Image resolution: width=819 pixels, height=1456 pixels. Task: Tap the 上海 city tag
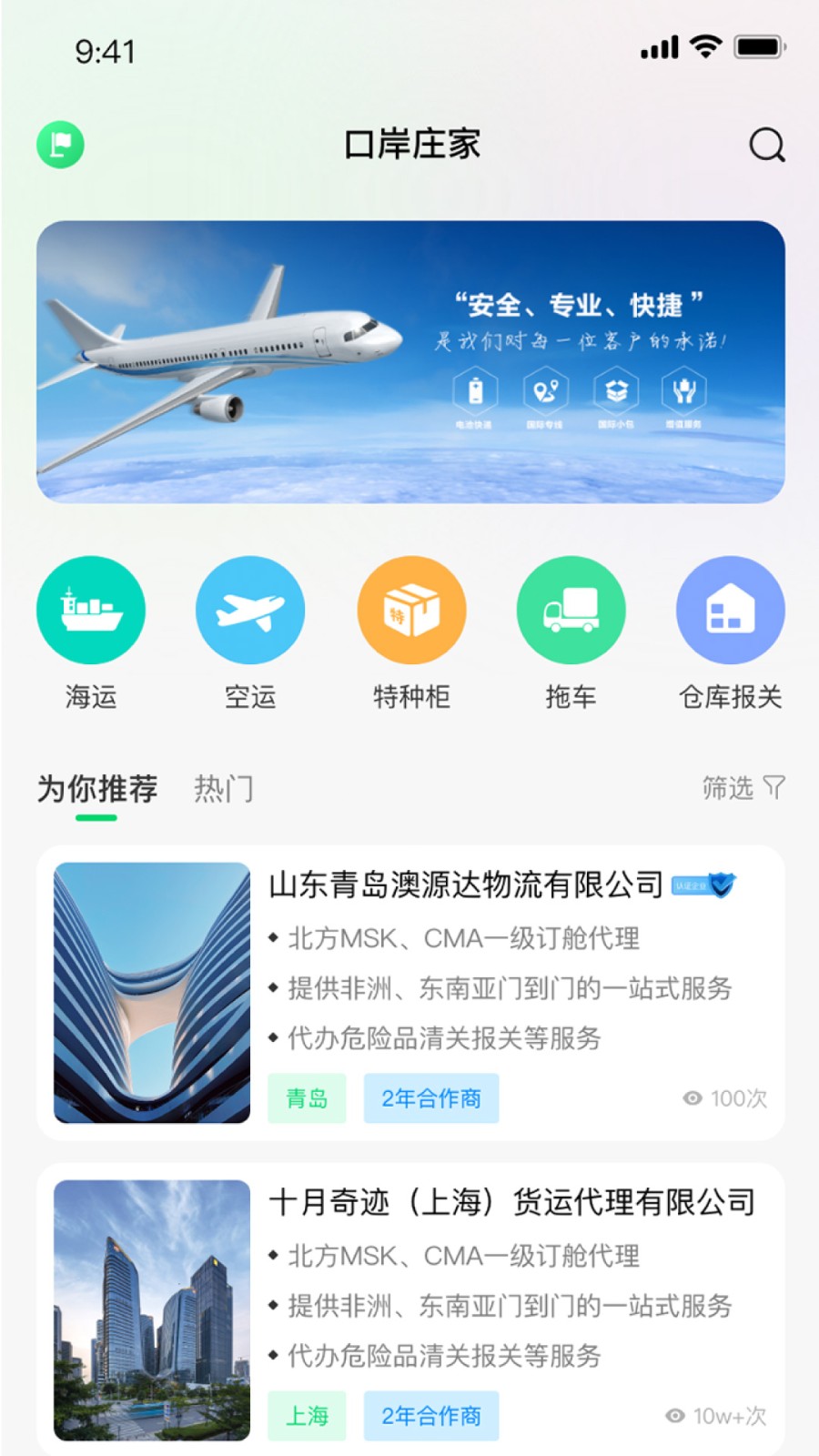coord(308,1417)
